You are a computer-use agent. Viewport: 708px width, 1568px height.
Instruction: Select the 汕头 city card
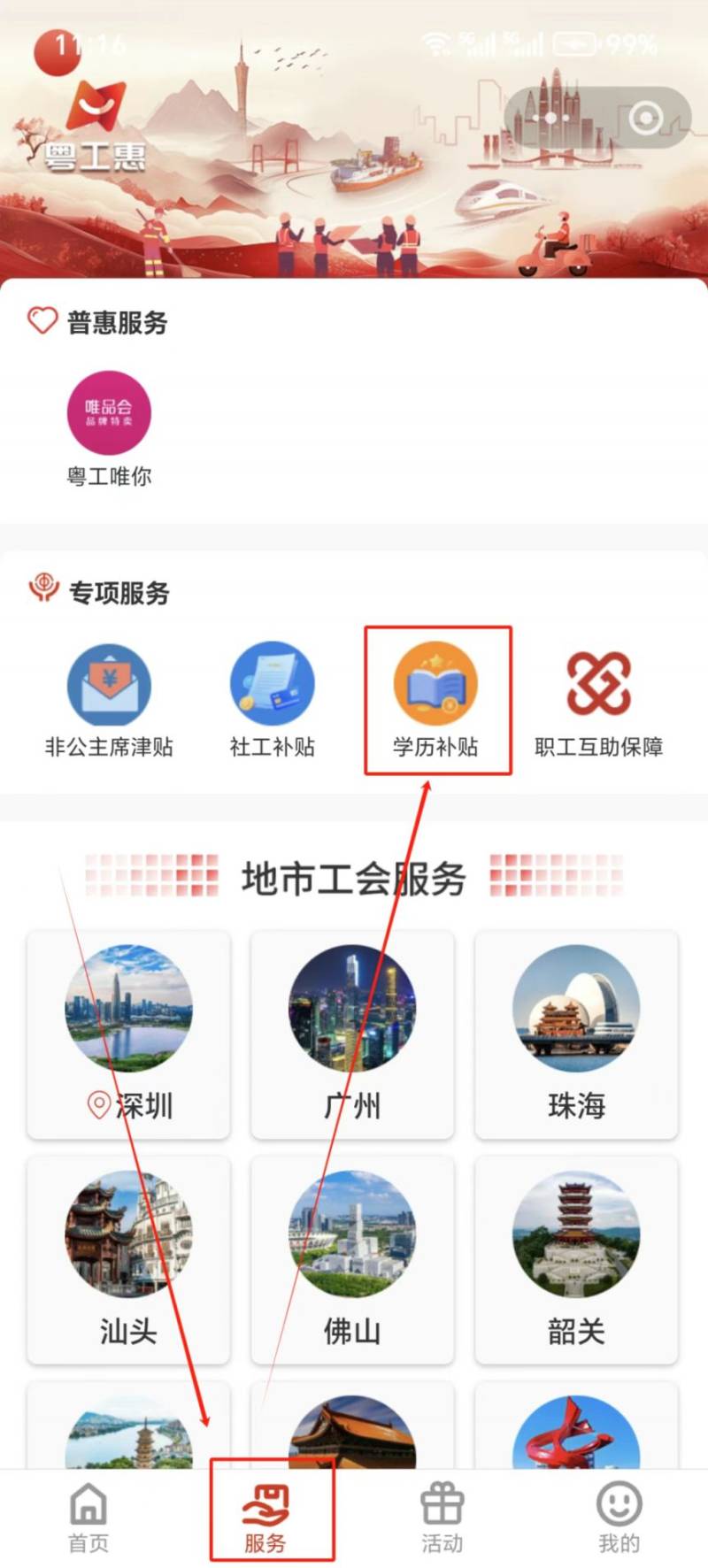tap(128, 1259)
